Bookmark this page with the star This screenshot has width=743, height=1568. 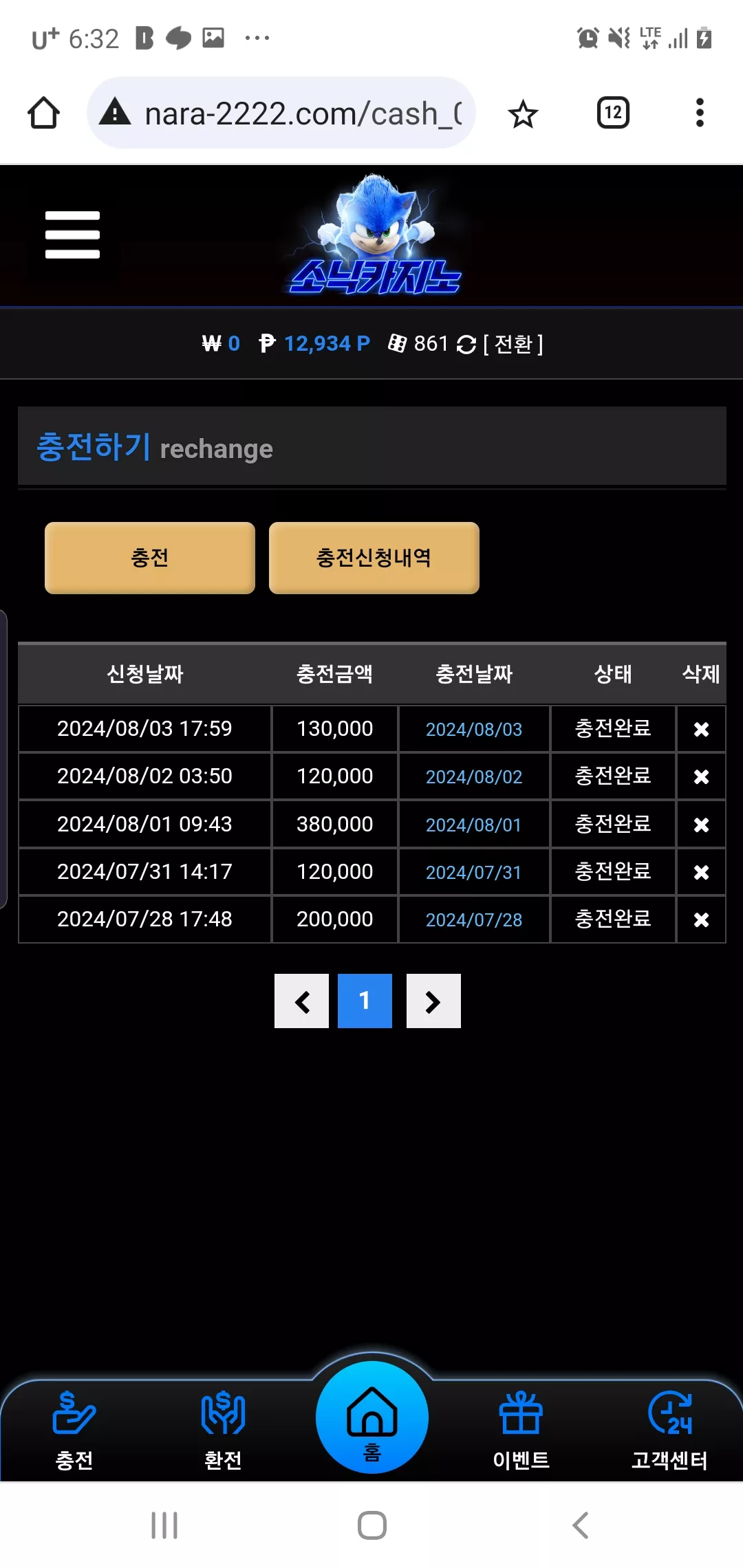(x=523, y=113)
